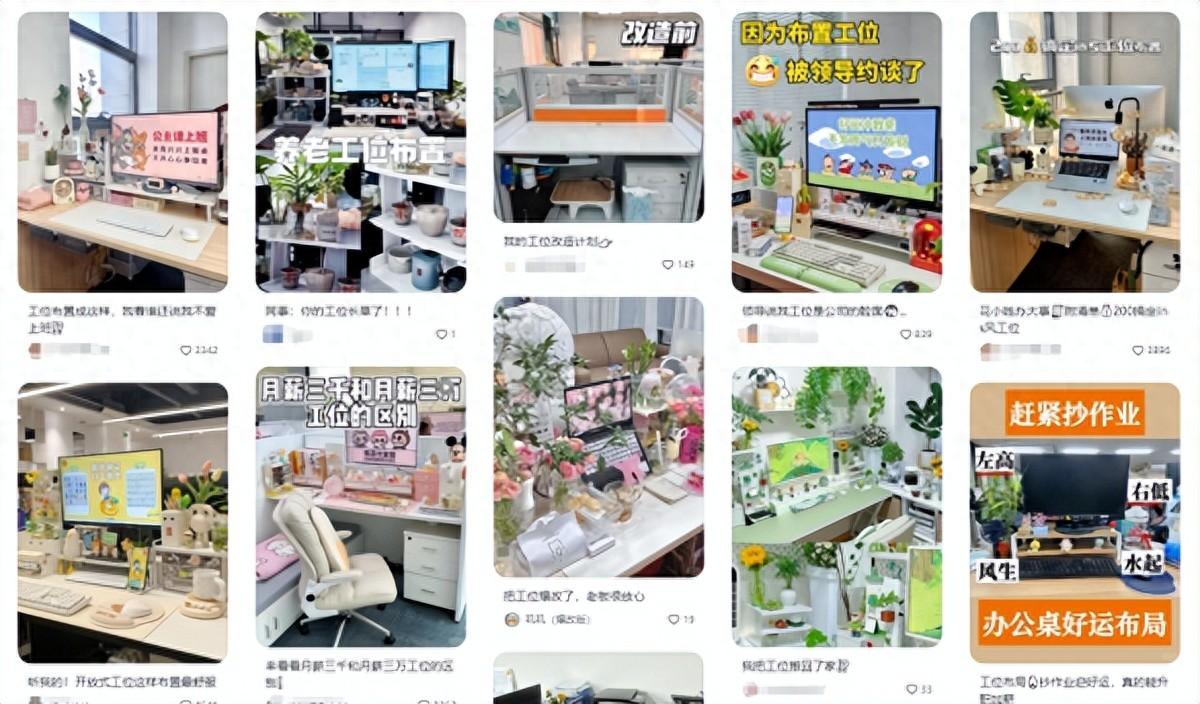This screenshot has height=704, width=1200.
Task: Open the 赶紧抄作业 办公桌好运布局 post
Action: tap(1074, 522)
